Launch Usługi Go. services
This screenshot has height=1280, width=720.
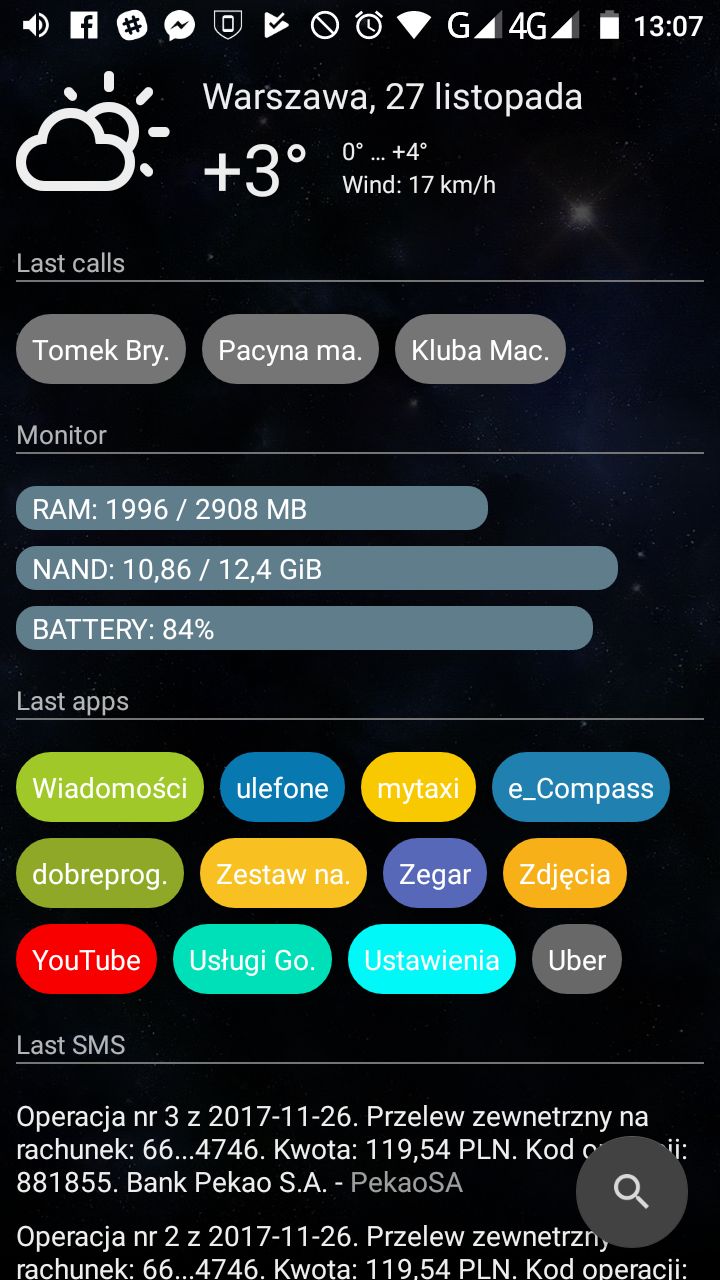(x=252, y=959)
